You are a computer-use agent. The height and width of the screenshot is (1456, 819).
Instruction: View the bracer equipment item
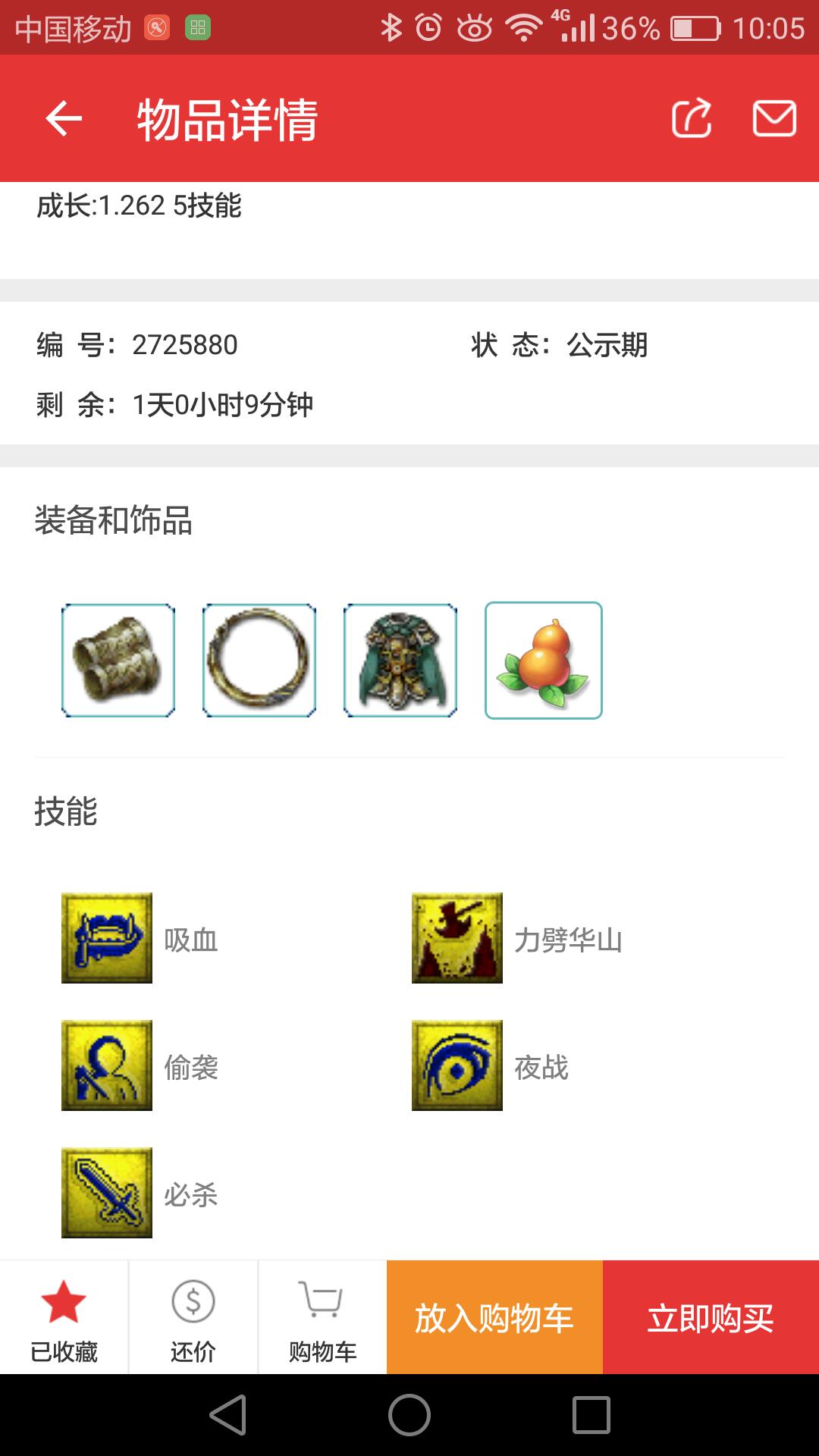point(118,661)
